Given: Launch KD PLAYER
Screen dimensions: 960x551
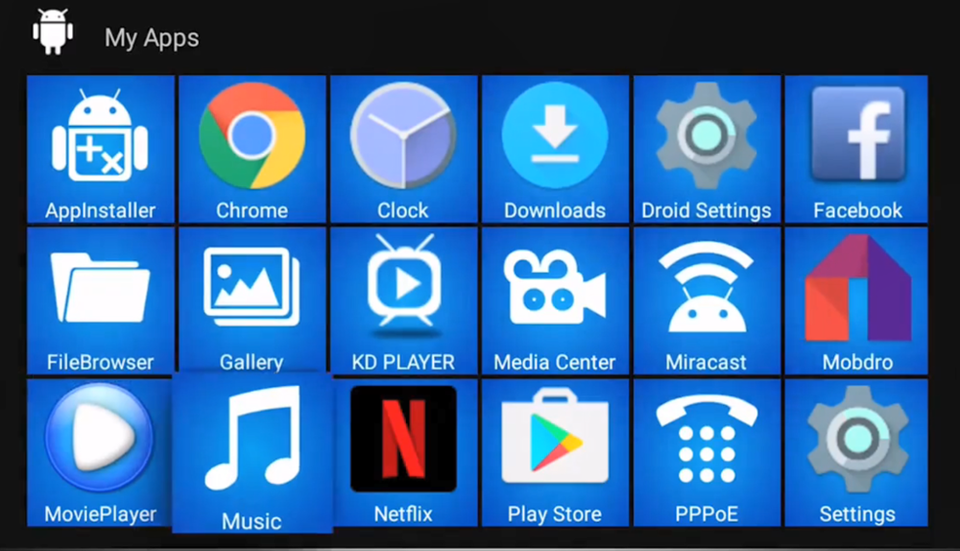Looking at the screenshot, I should [x=403, y=301].
